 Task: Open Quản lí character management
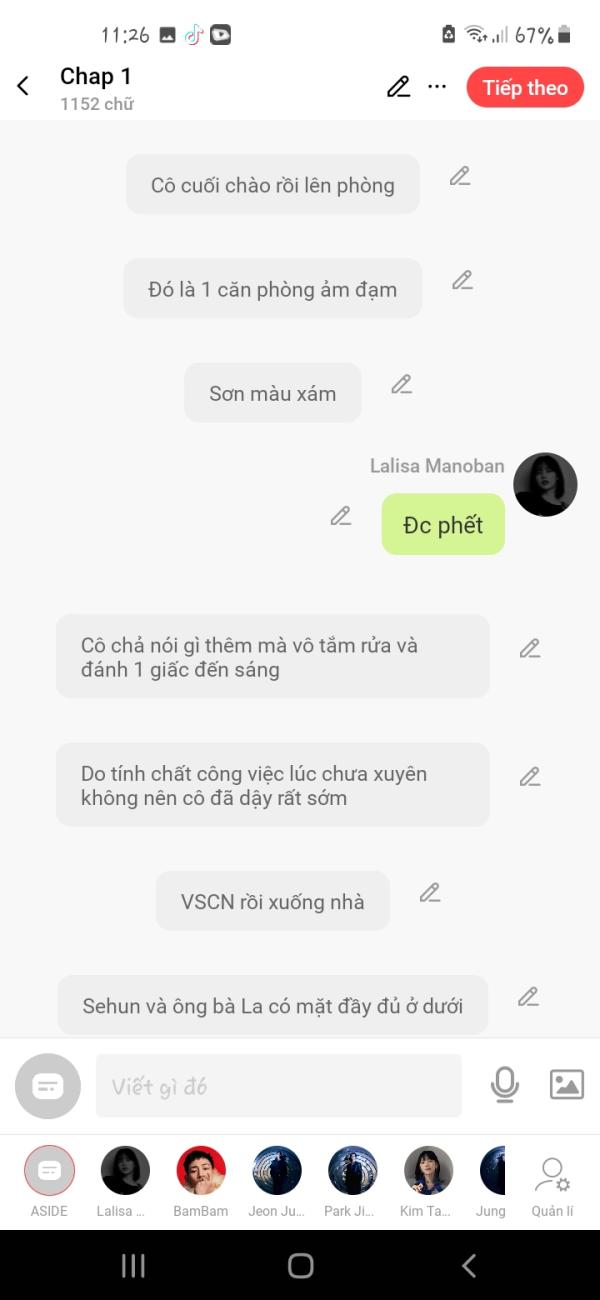pyautogui.click(x=552, y=1186)
